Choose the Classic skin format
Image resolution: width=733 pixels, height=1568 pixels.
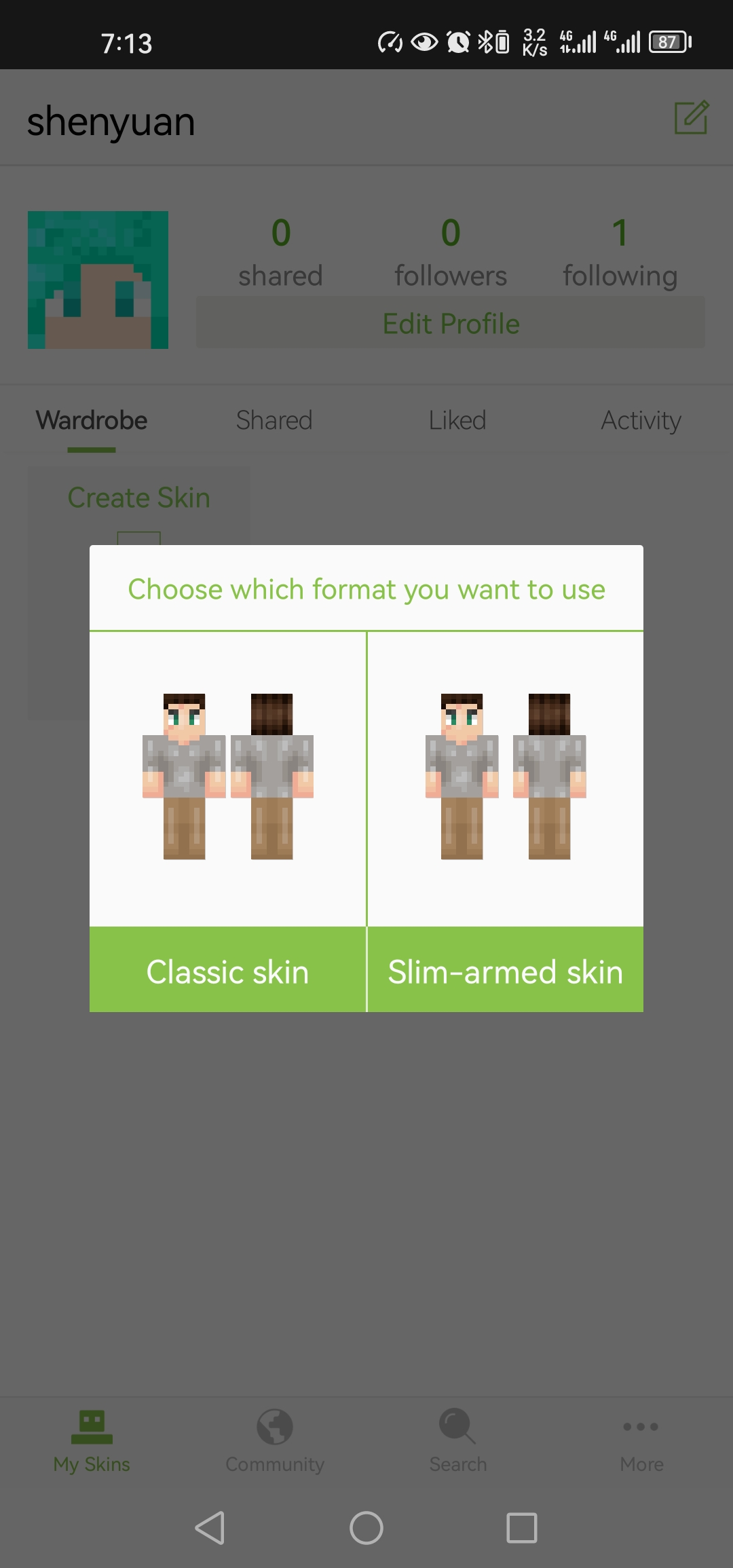(227, 971)
